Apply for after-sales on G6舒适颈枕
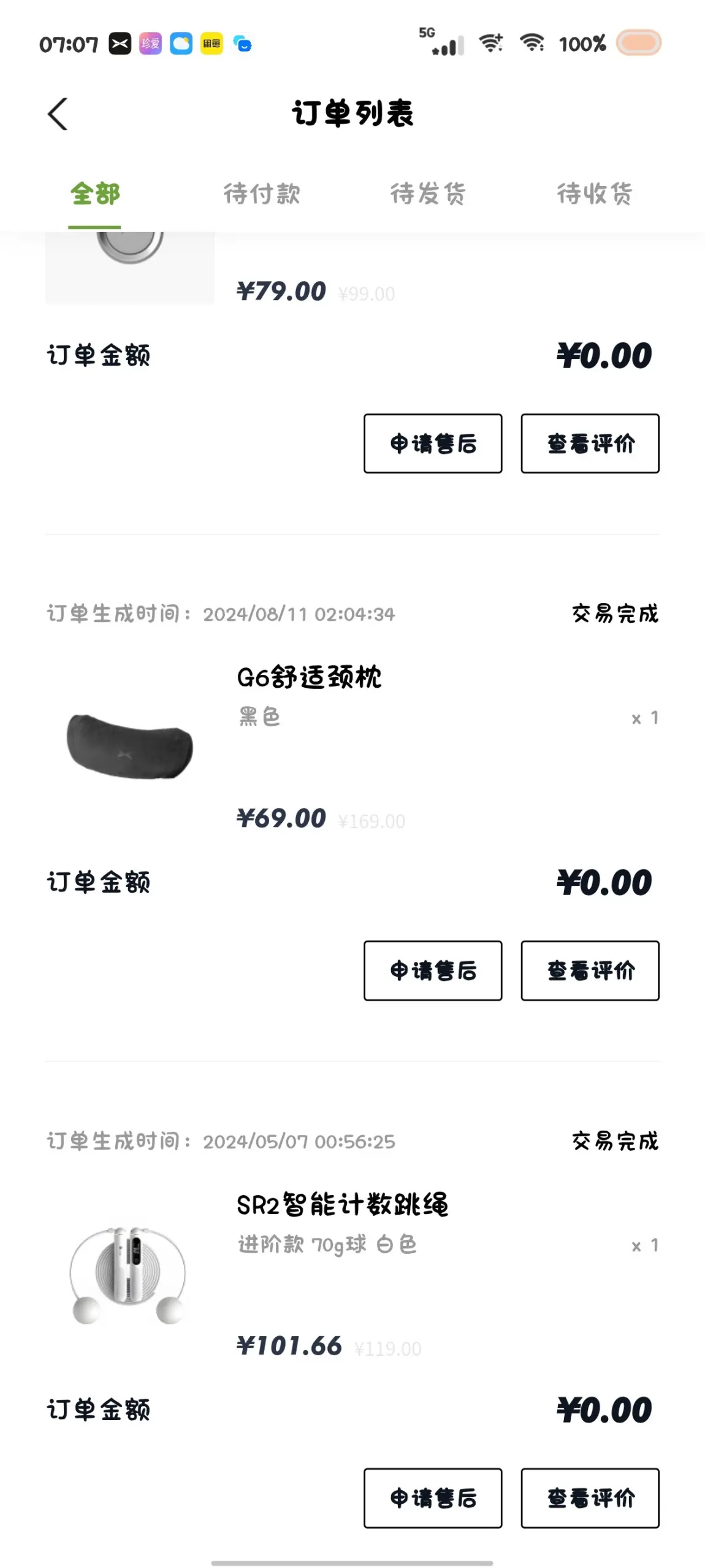The width and height of the screenshot is (705, 1568). tap(433, 970)
